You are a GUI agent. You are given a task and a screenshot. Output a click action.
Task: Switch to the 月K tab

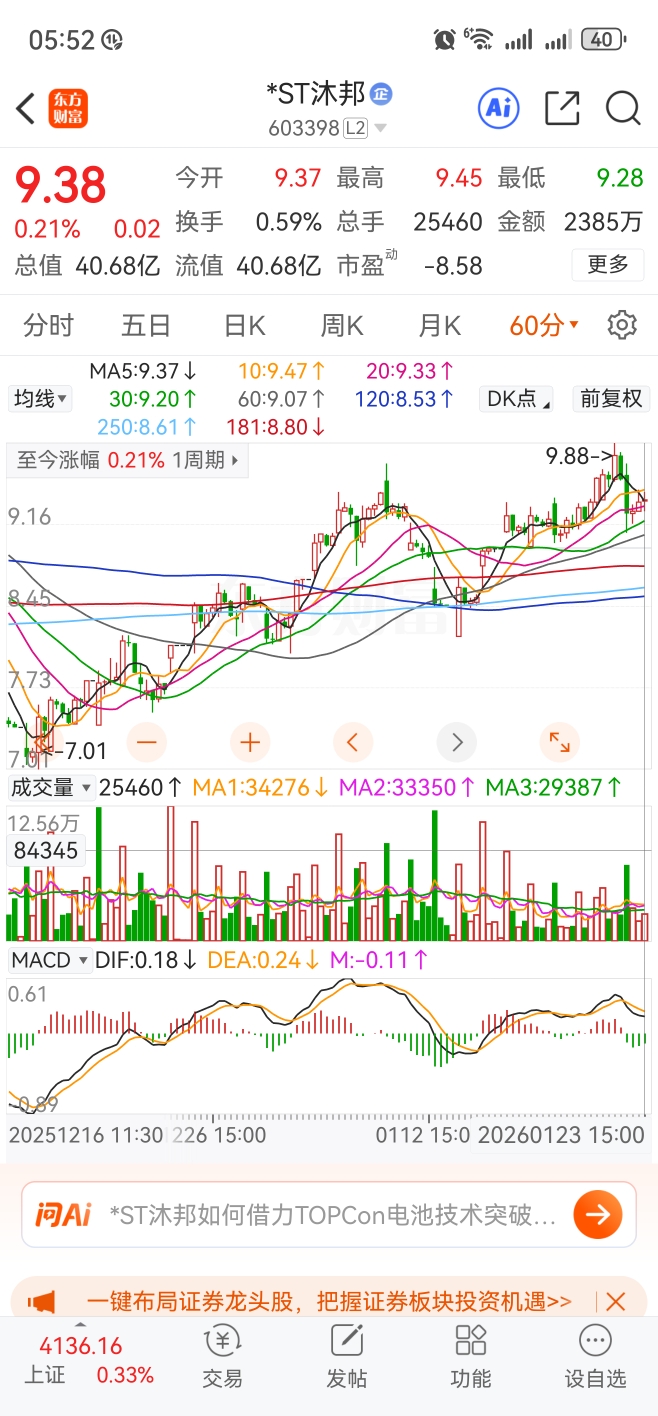pyautogui.click(x=439, y=325)
